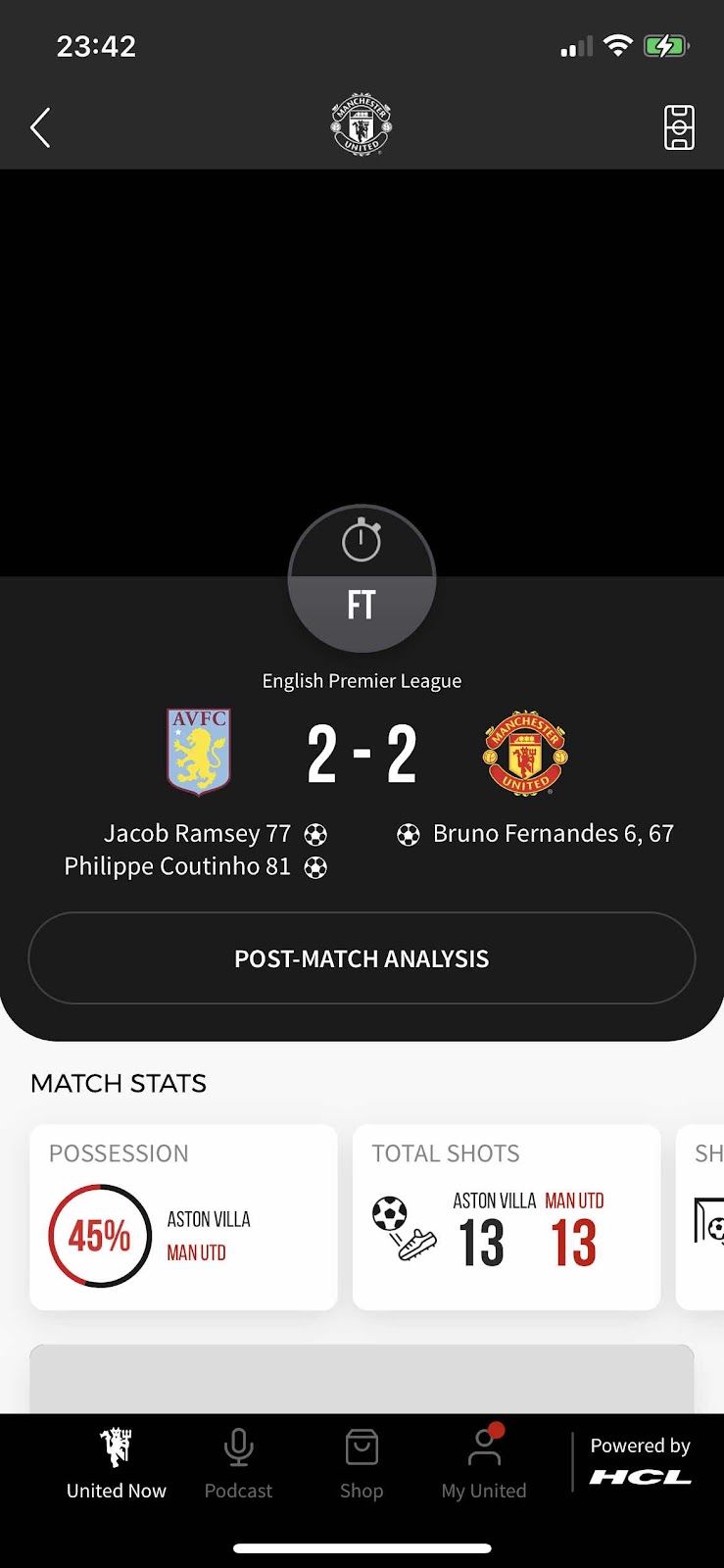
Task: Open the Podcast tab
Action: (238, 1464)
